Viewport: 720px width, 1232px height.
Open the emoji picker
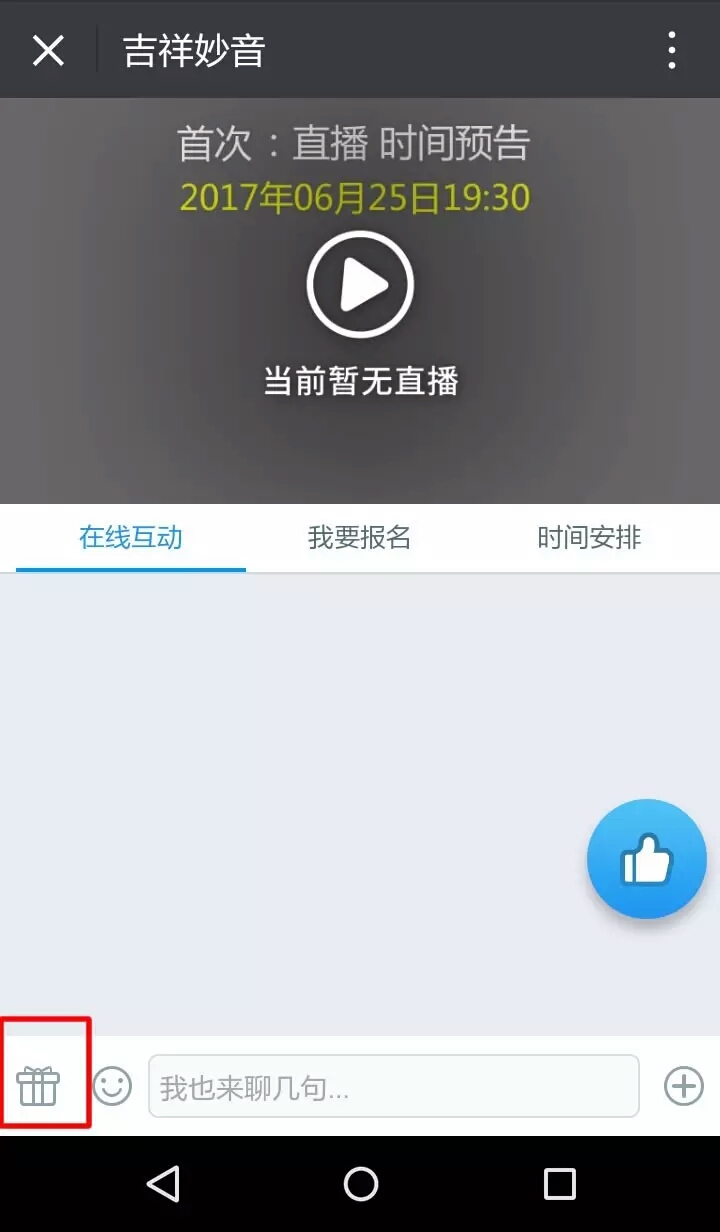tap(113, 1085)
